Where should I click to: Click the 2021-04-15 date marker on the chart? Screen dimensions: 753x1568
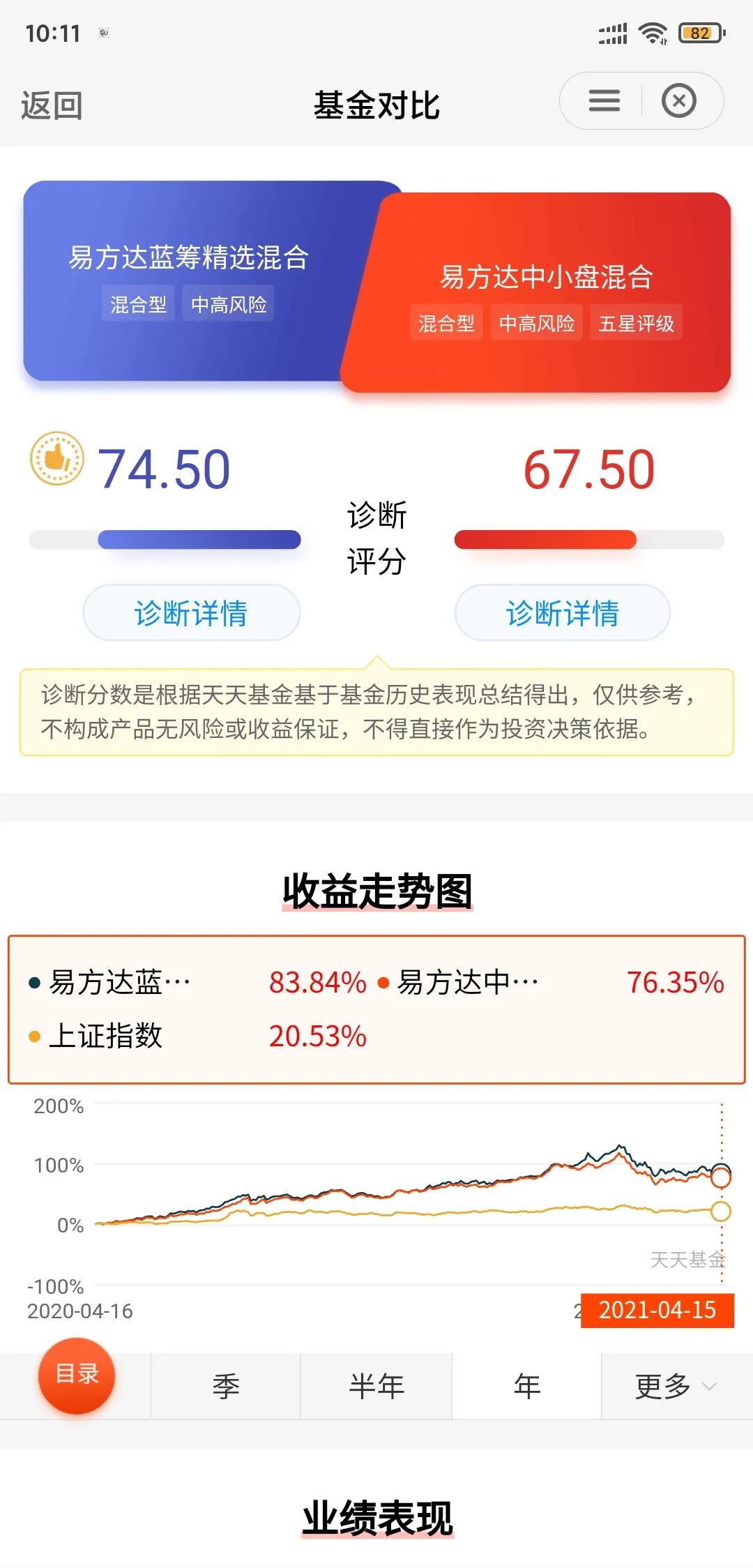point(656,1310)
